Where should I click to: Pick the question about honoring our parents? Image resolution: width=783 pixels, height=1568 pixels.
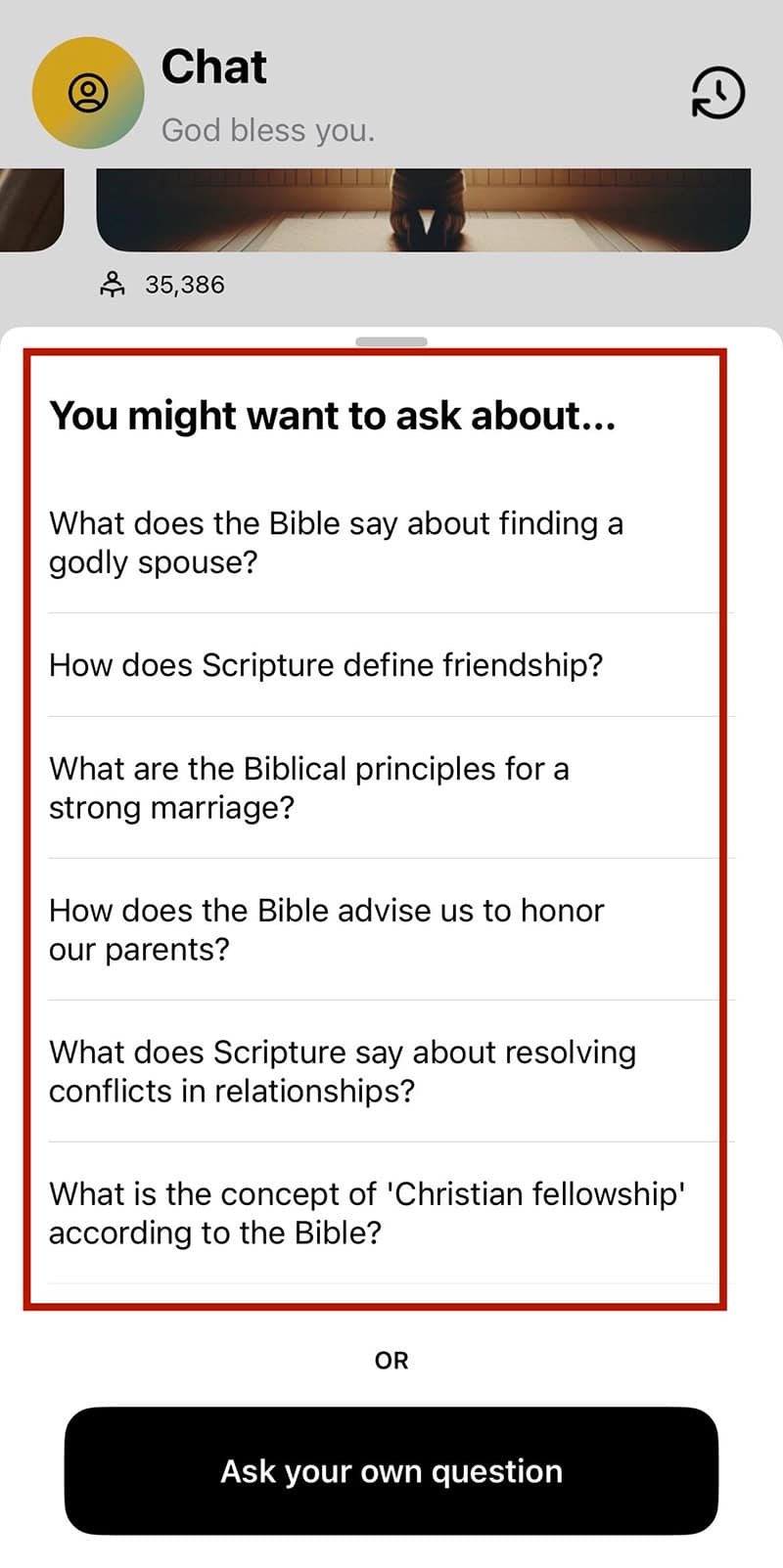click(326, 930)
